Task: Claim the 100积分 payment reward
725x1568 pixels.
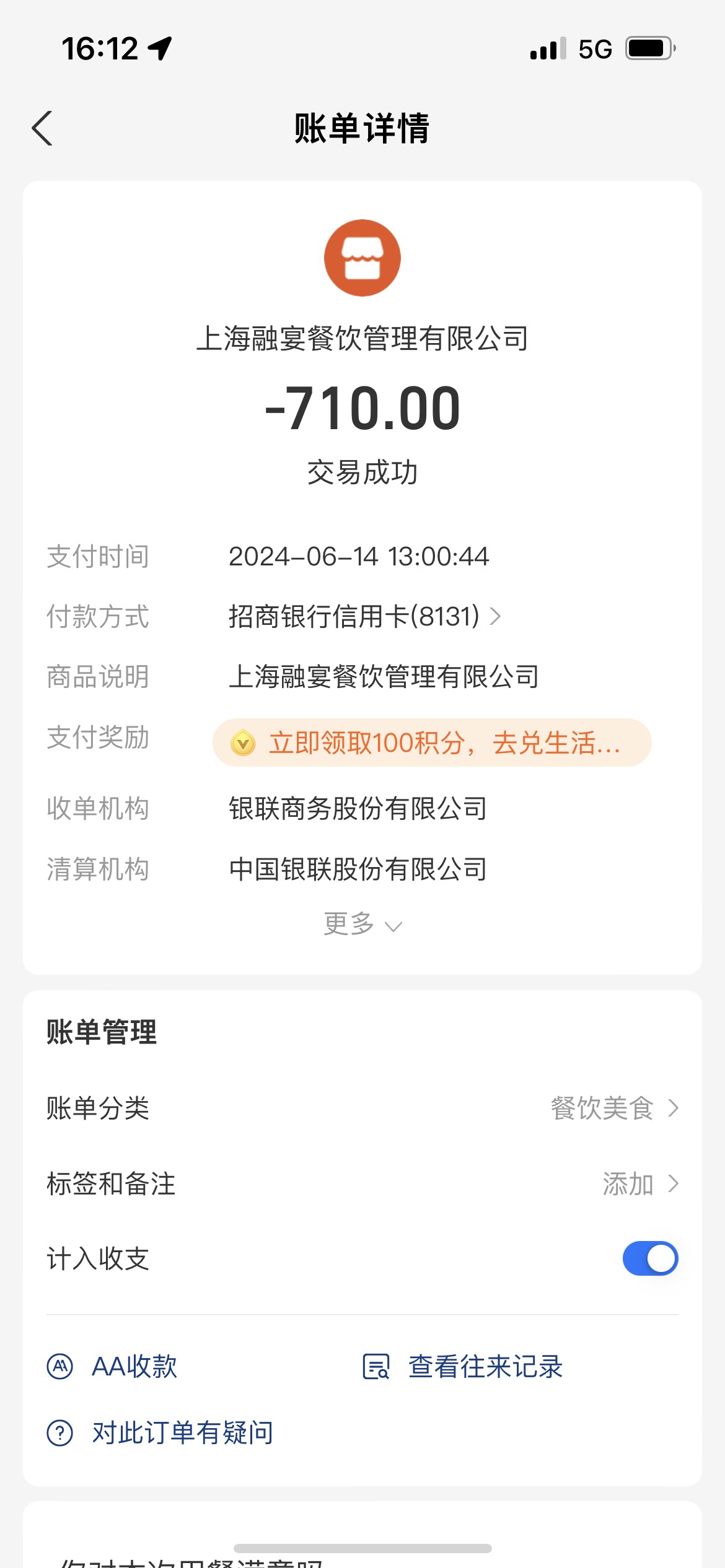Action: pos(432,743)
